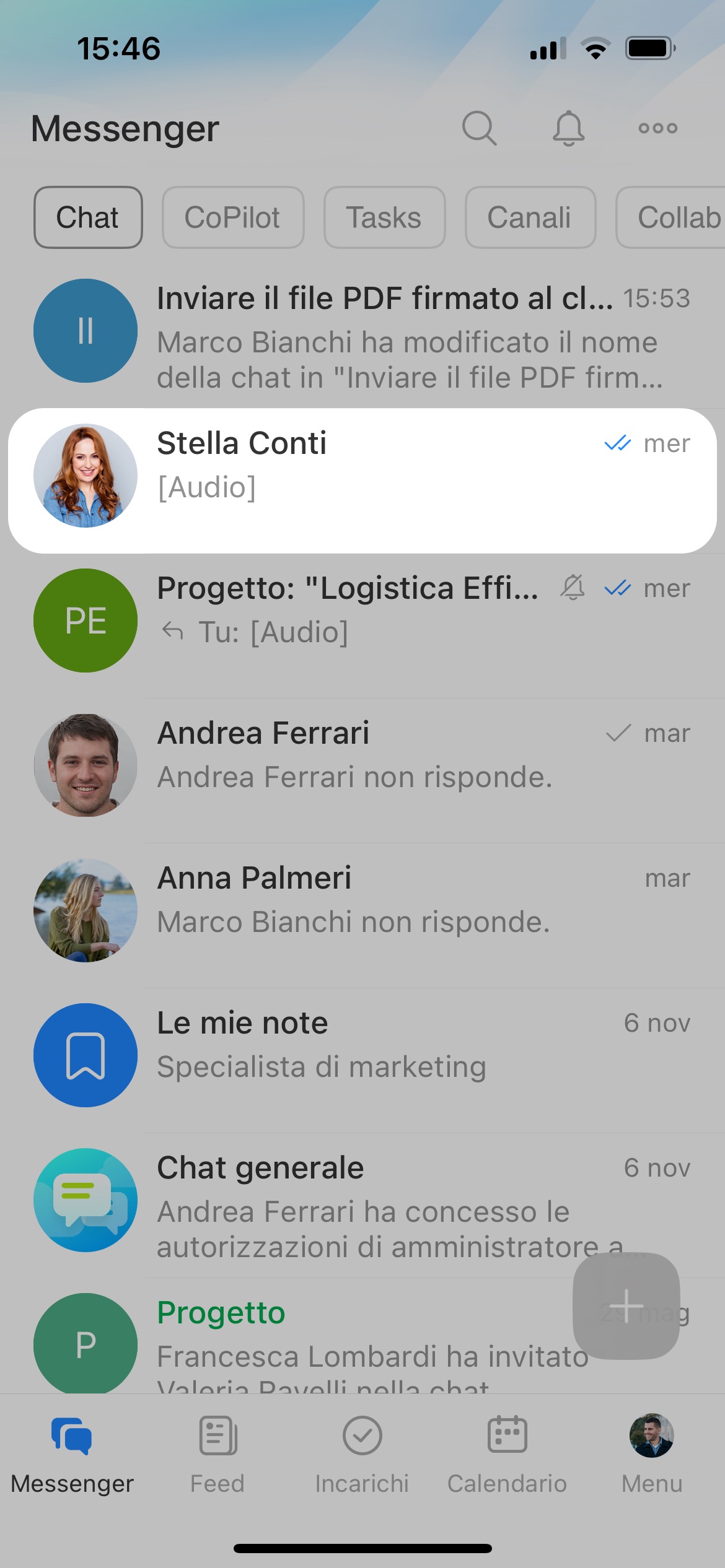Viewport: 725px width, 1568px height.
Task: Open the notifications bell
Action: click(568, 128)
